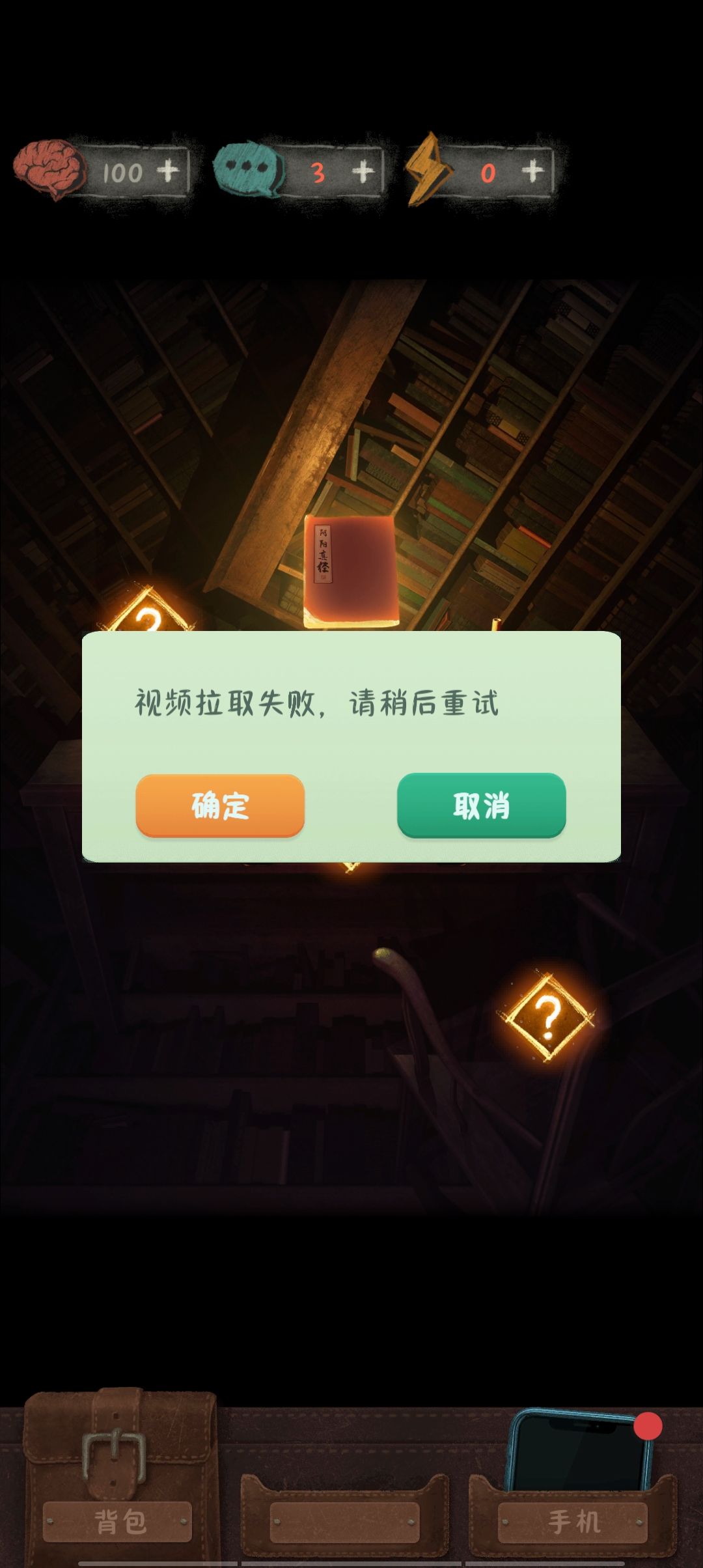This screenshot has height=1568, width=703.
Task: Add more brain points with plus
Action: pos(169,171)
